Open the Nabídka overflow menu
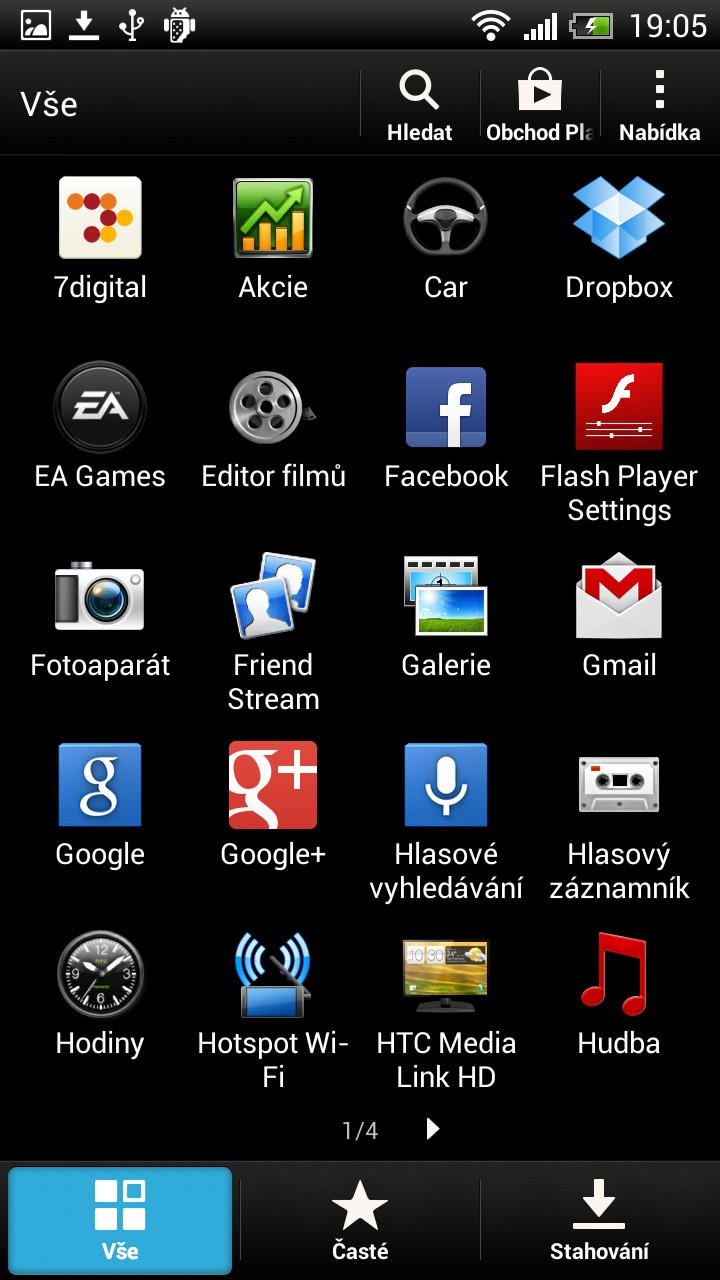The height and width of the screenshot is (1280, 720). click(660, 104)
